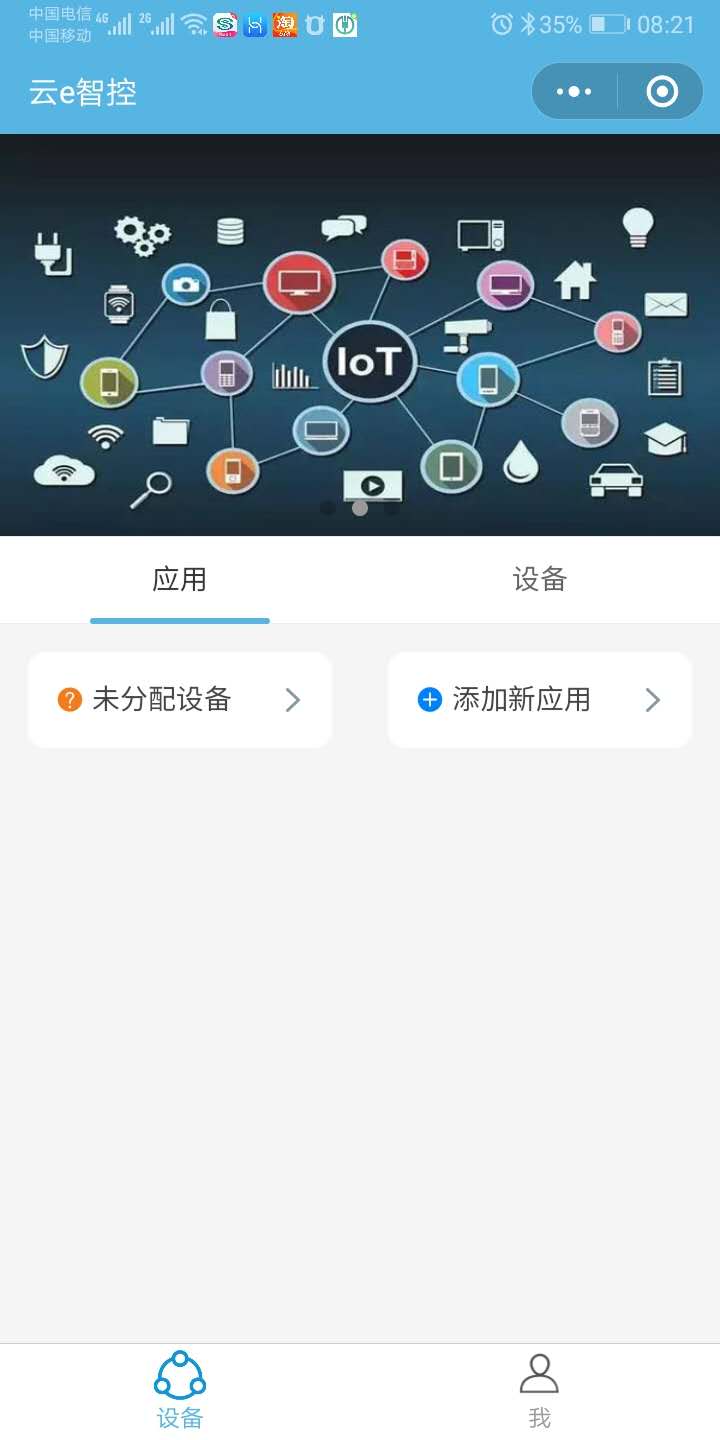
Task: Open the 设备 bottom navigation tab
Action: pos(180,1391)
